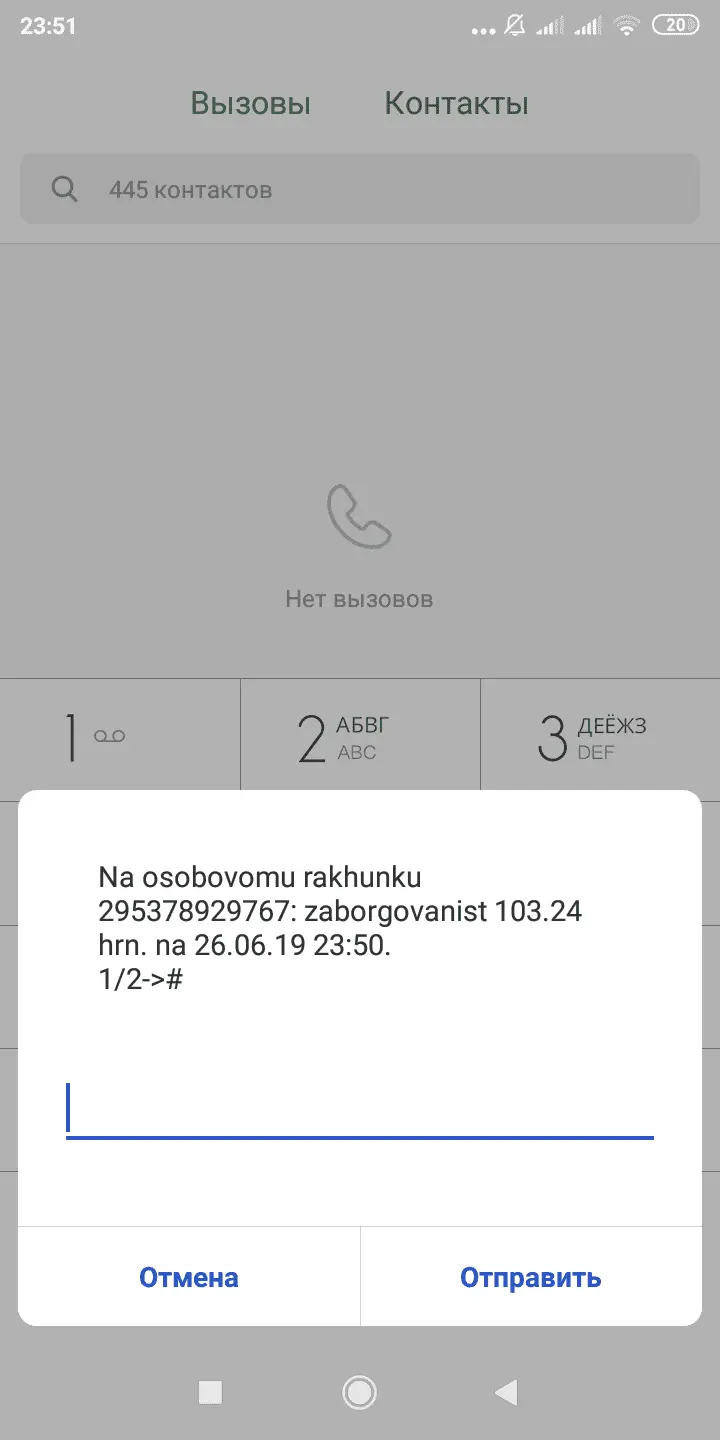Go back using the system back button
This screenshot has width=720, height=1440.
point(506,1391)
